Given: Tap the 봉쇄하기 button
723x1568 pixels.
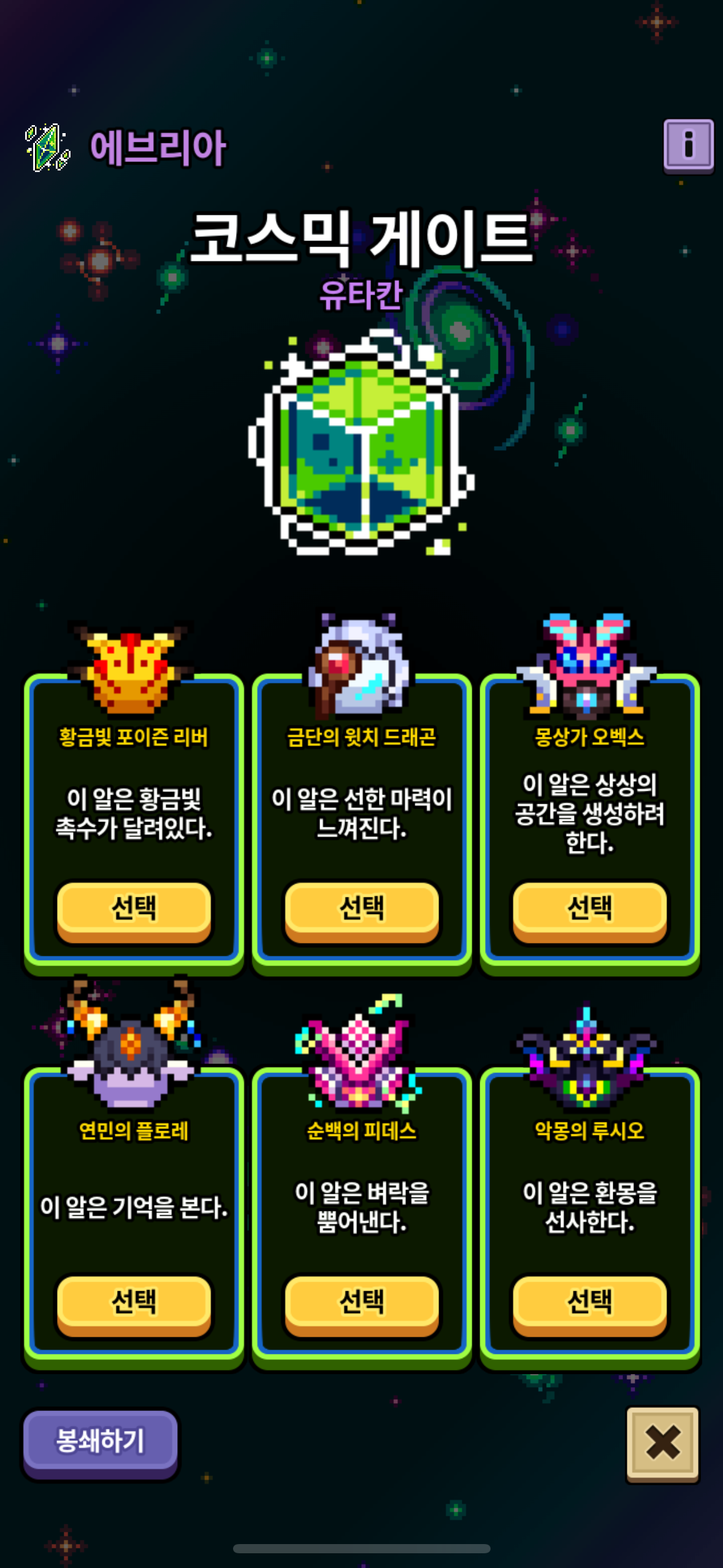Looking at the screenshot, I should coord(101,1442).
